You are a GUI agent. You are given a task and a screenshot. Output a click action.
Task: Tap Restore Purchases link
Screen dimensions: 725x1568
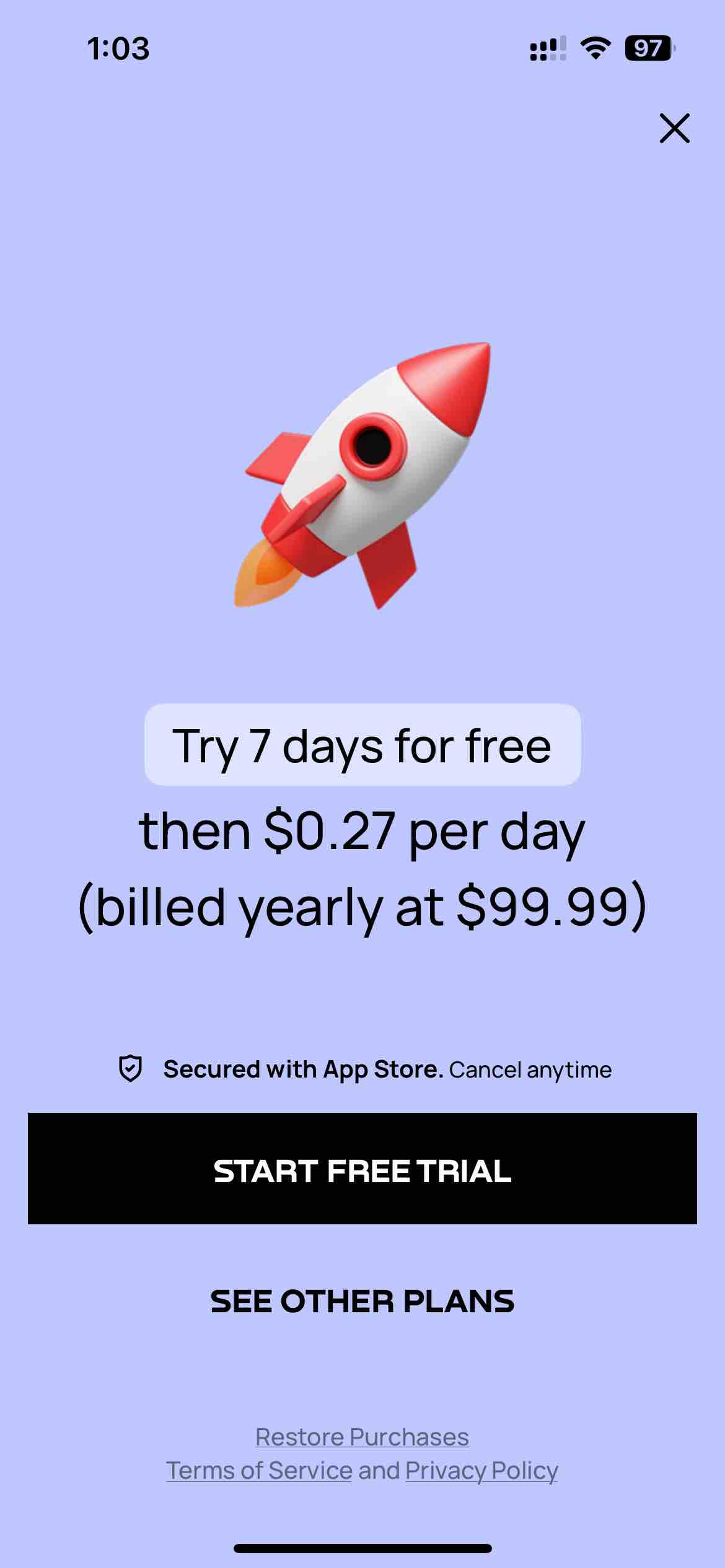tap(362, 1437)
